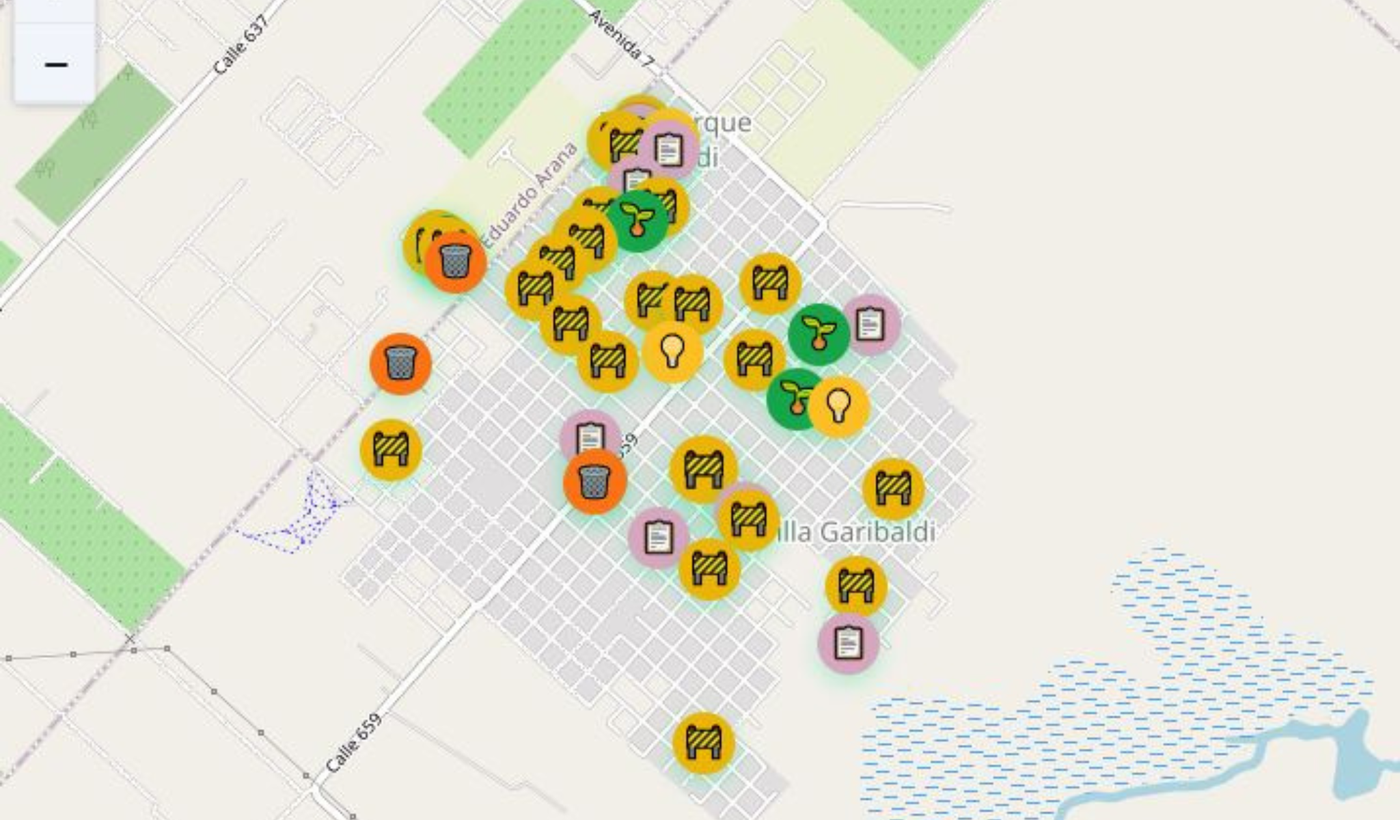The height and width of the screenshot is (820, 1400).
Task: Open the lightbulb marker overlapping a green plant marker
Action: (838, 406)
